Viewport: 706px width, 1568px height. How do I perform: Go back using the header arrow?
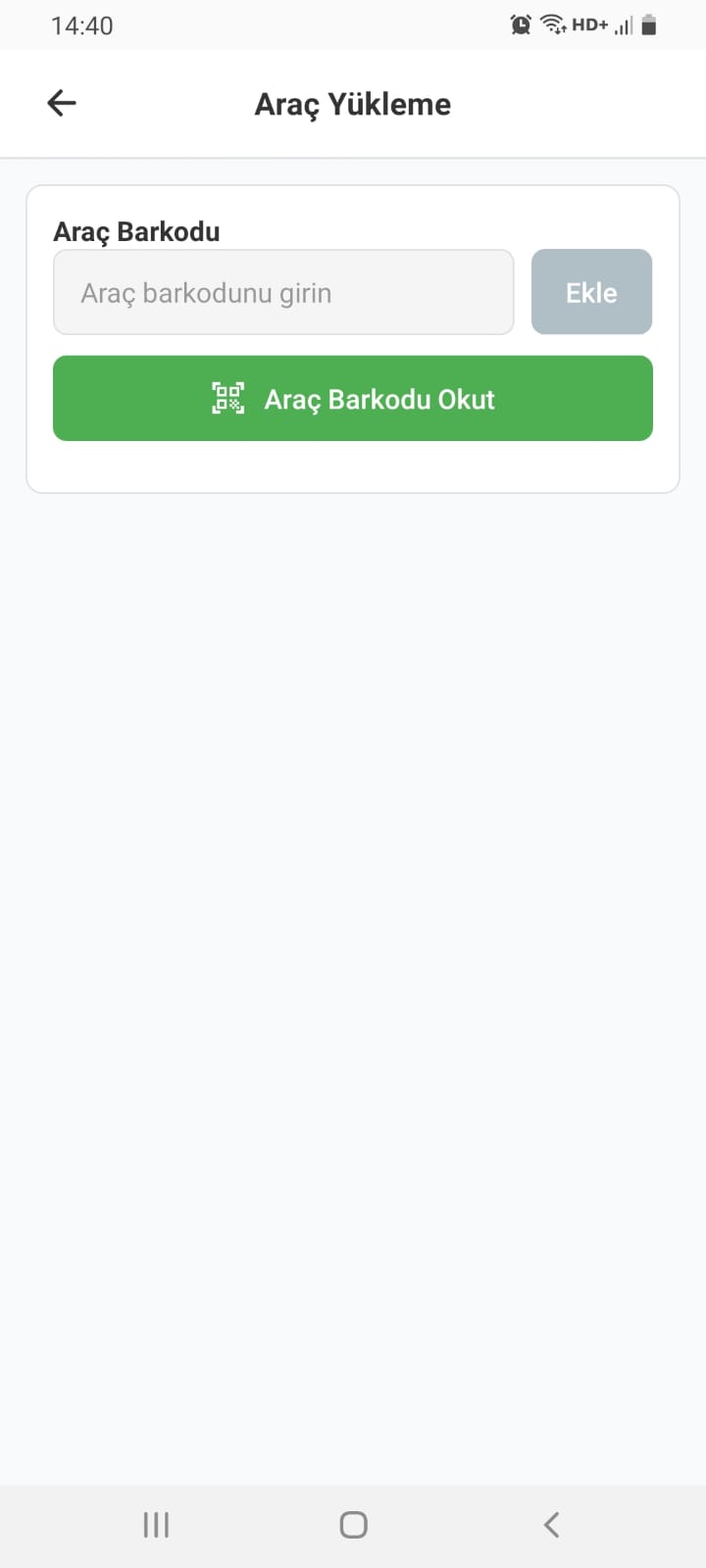(62, 103)
